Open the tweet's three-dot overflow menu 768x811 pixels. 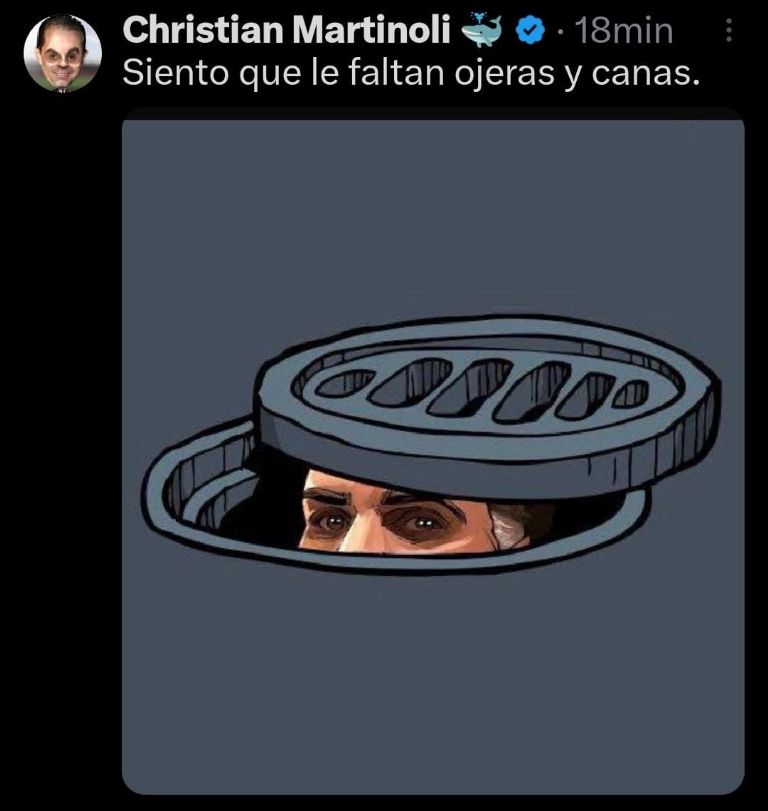coord(727,33)
